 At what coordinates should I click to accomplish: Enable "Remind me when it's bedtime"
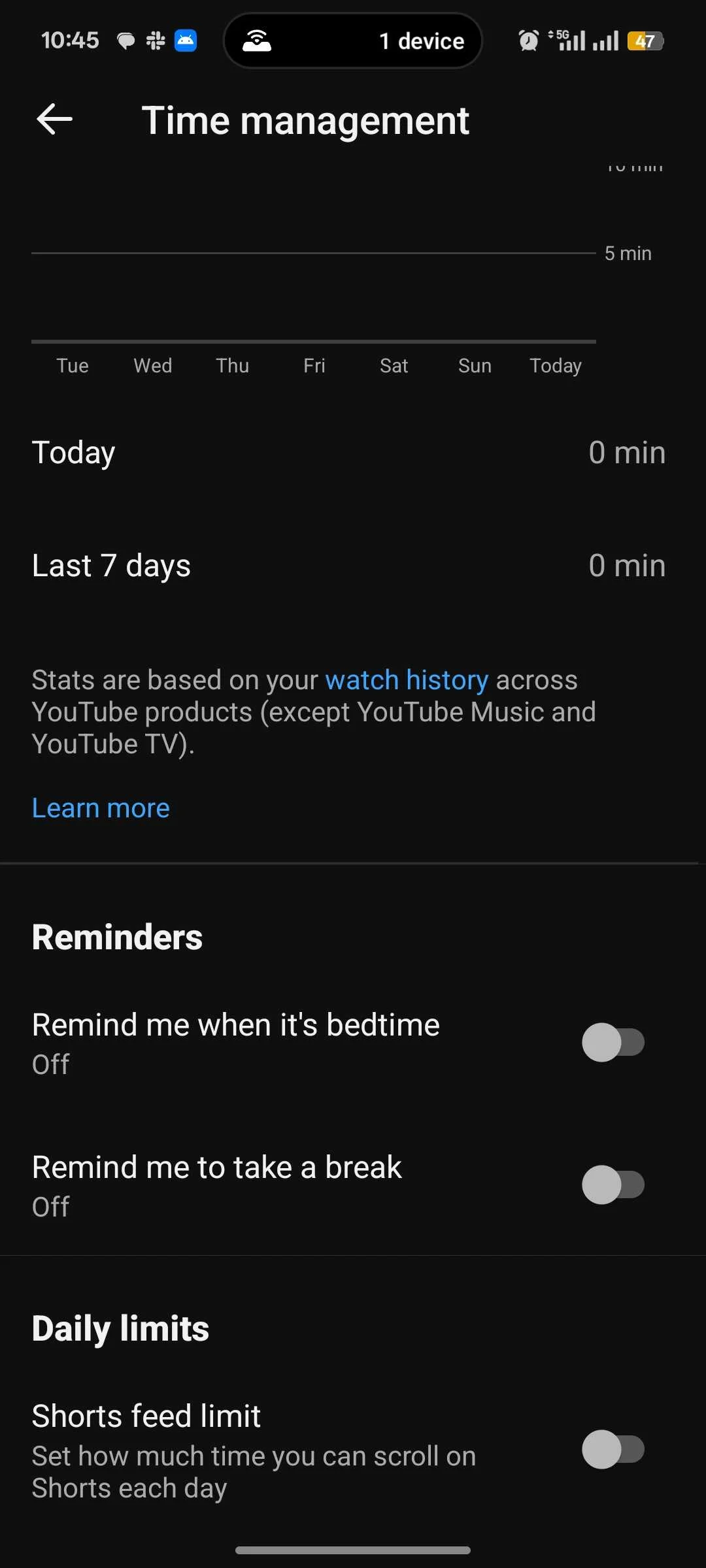point(613,1042)
